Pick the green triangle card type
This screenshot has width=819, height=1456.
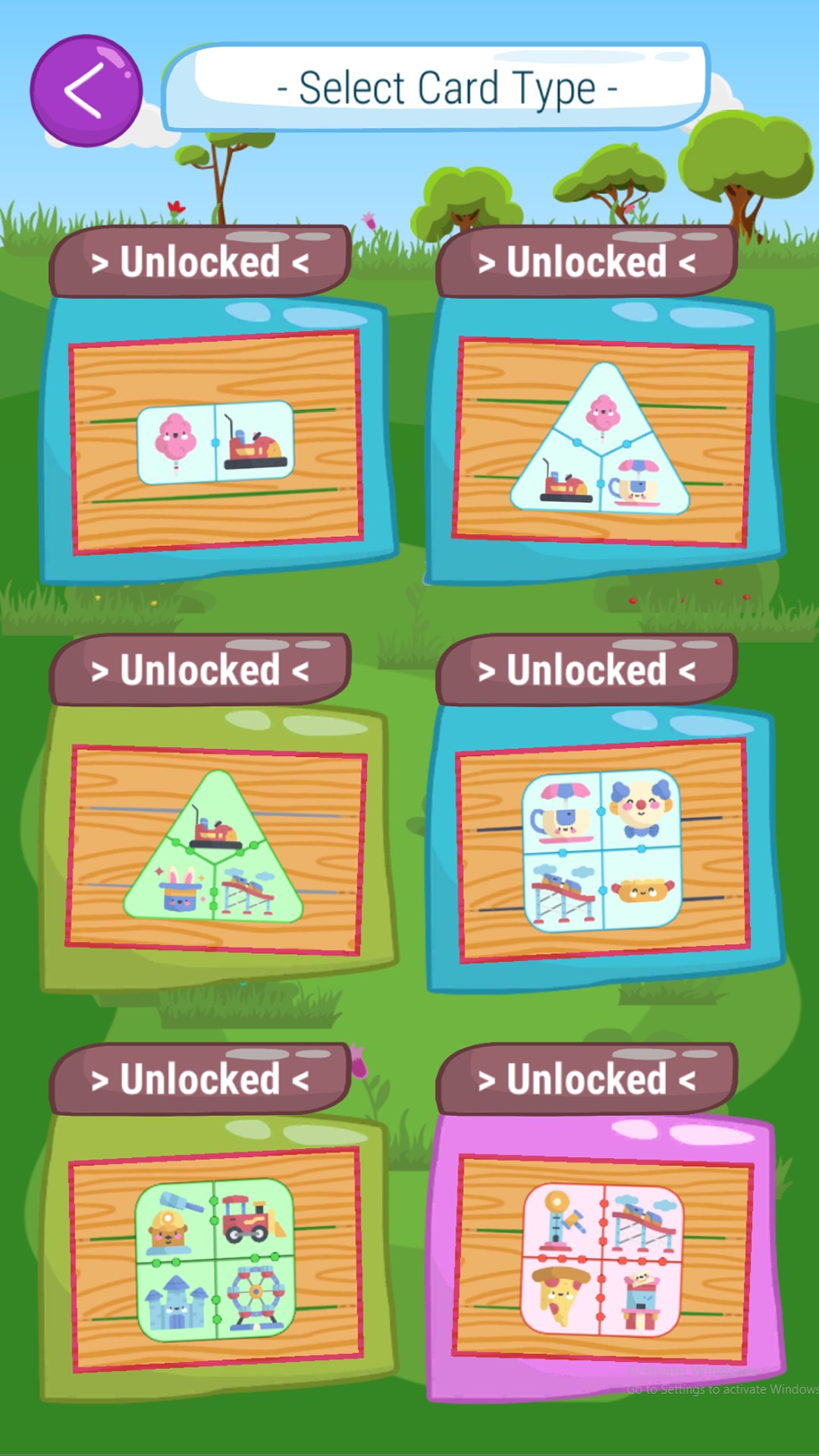(x=216, y=849)
